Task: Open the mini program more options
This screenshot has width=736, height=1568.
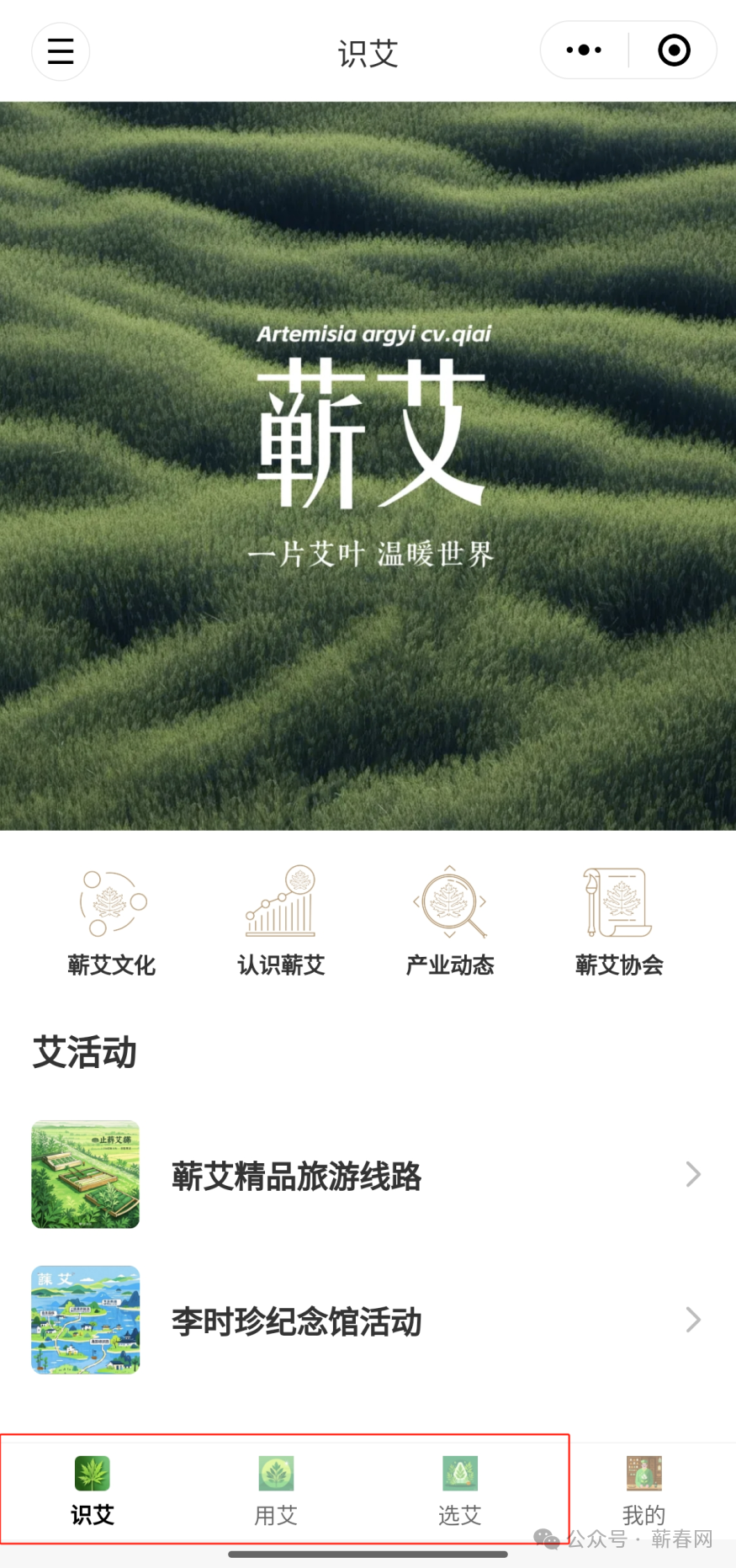Action: 584,50
